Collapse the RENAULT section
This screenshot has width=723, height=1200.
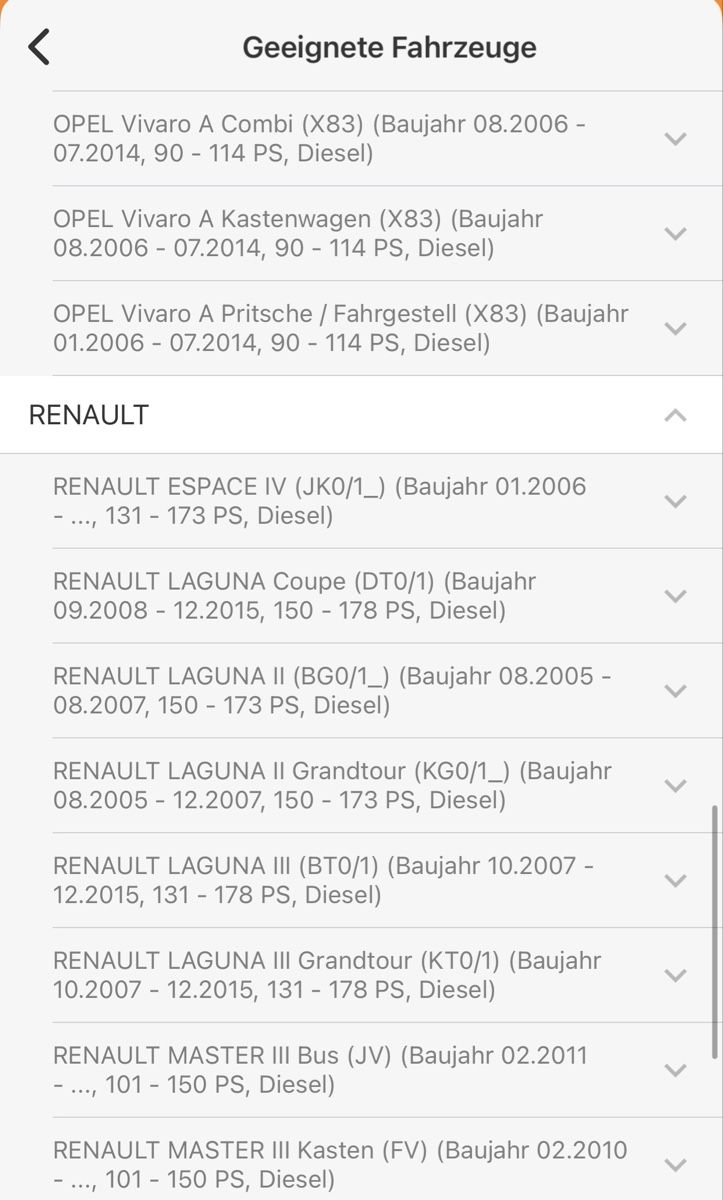pos(675,415)
